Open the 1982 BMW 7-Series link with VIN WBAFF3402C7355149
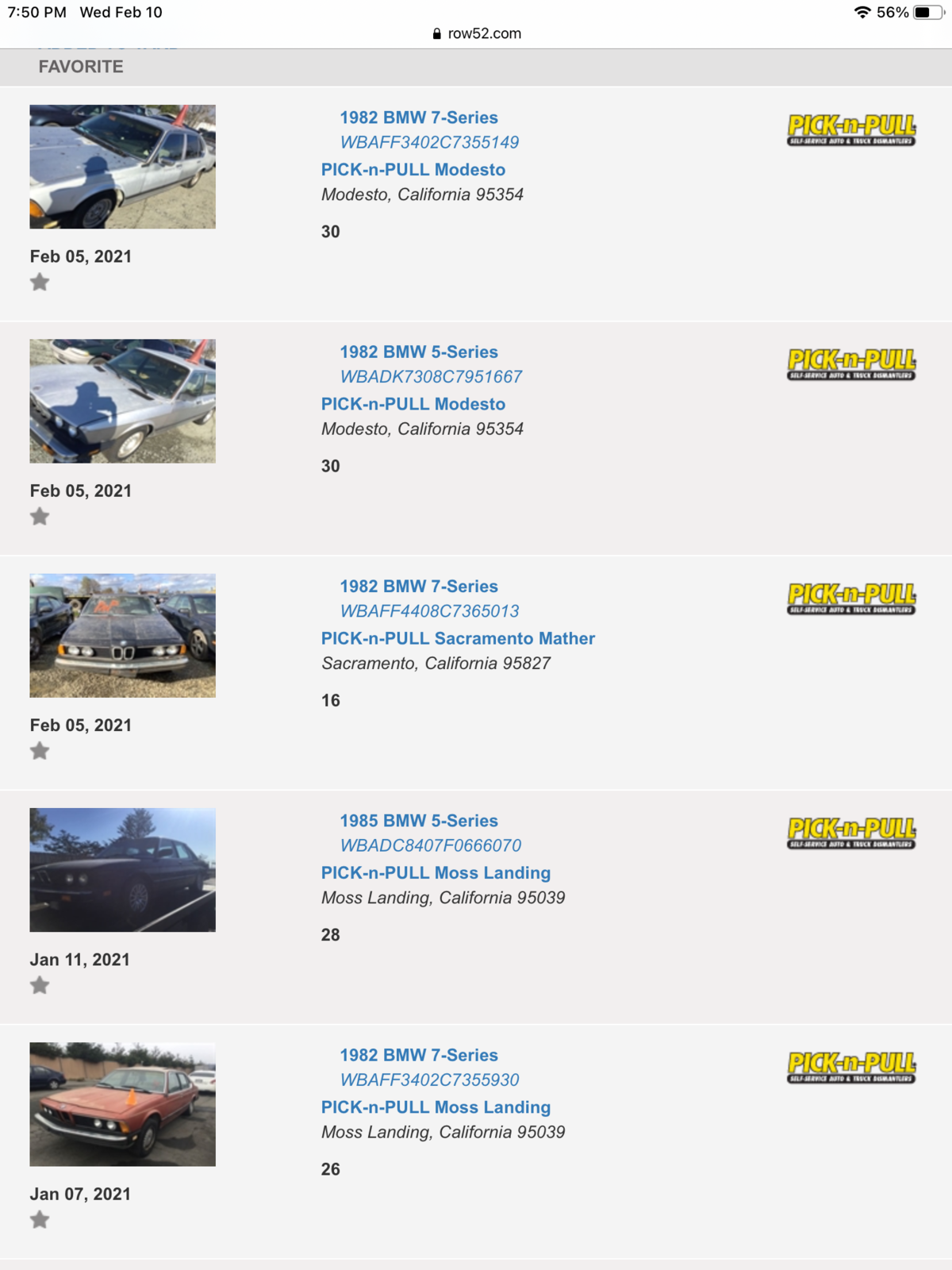The width and height of the screenshot is (952, 1270). 419,117
